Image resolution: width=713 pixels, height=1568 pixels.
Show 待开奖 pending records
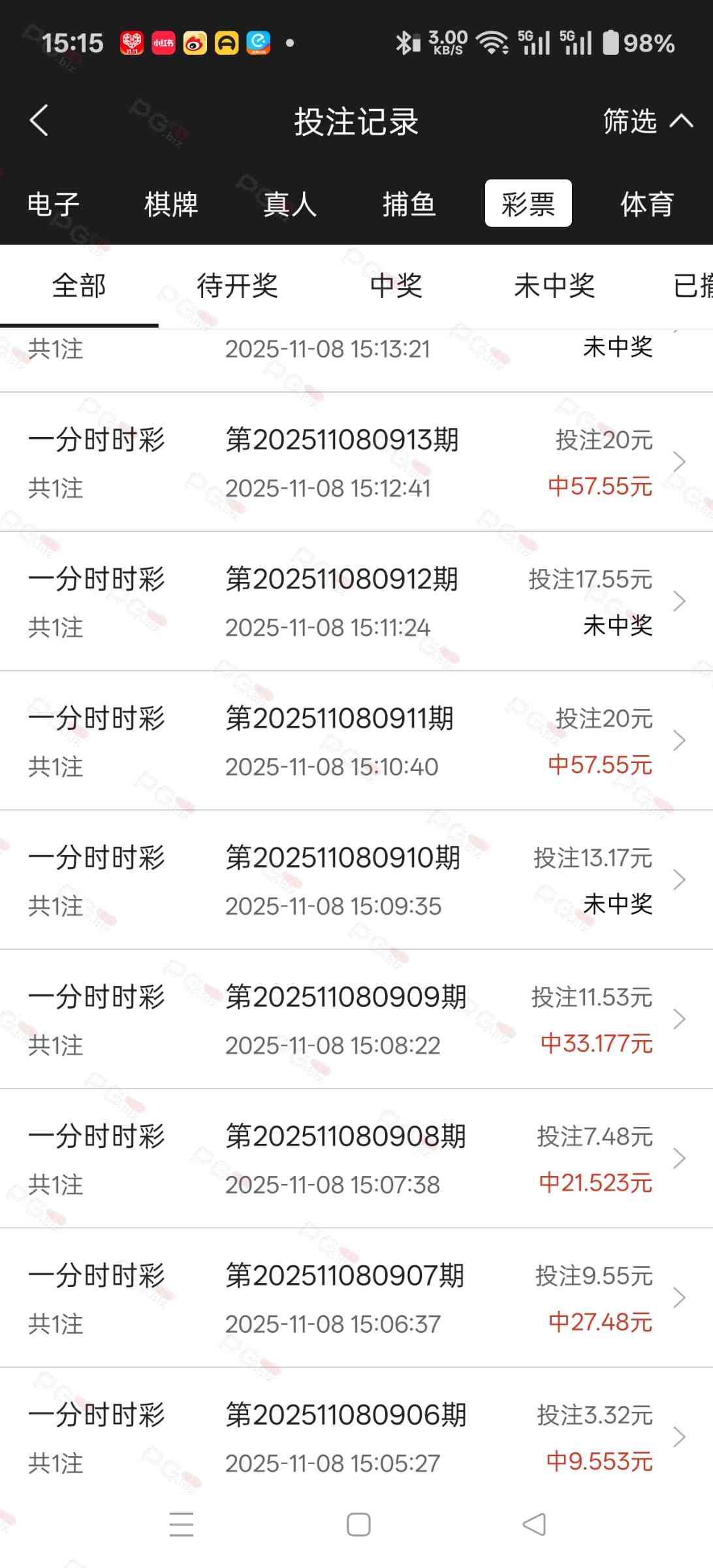[237, 286]
